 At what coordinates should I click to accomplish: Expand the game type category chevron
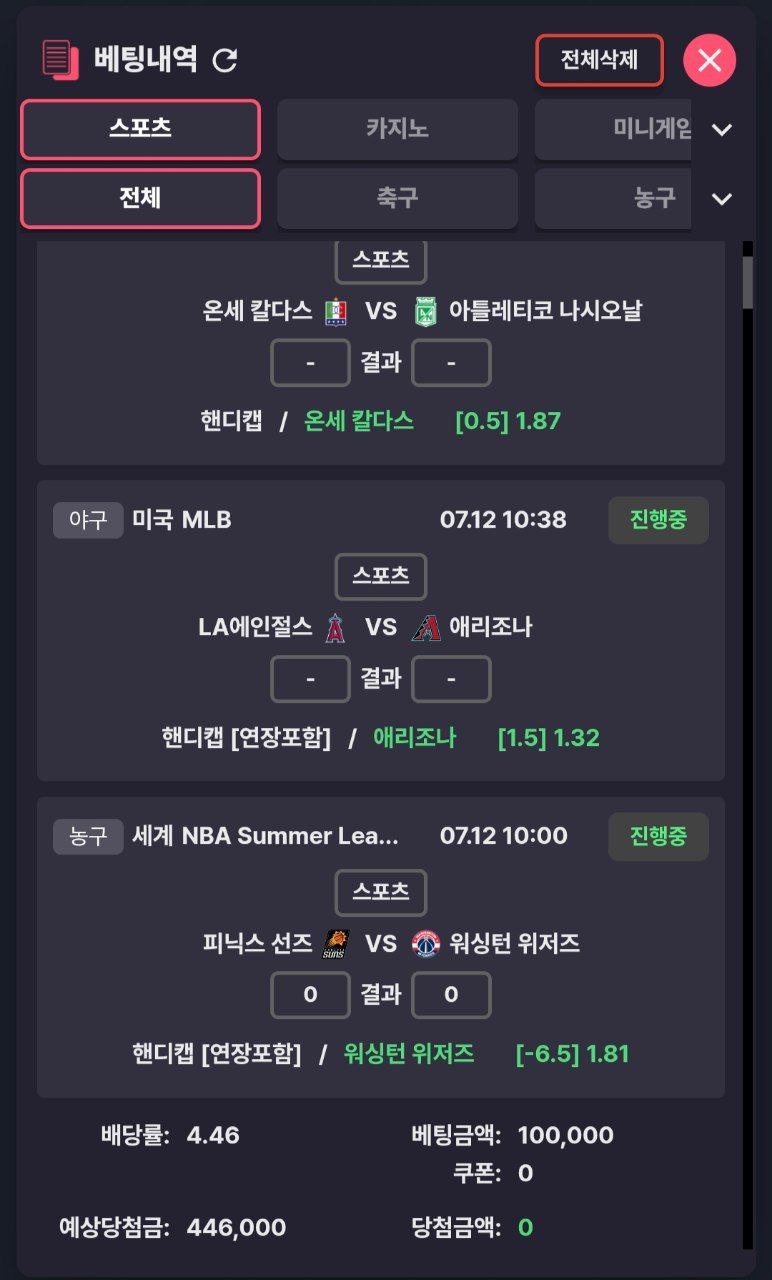click(x=721, y=130)
